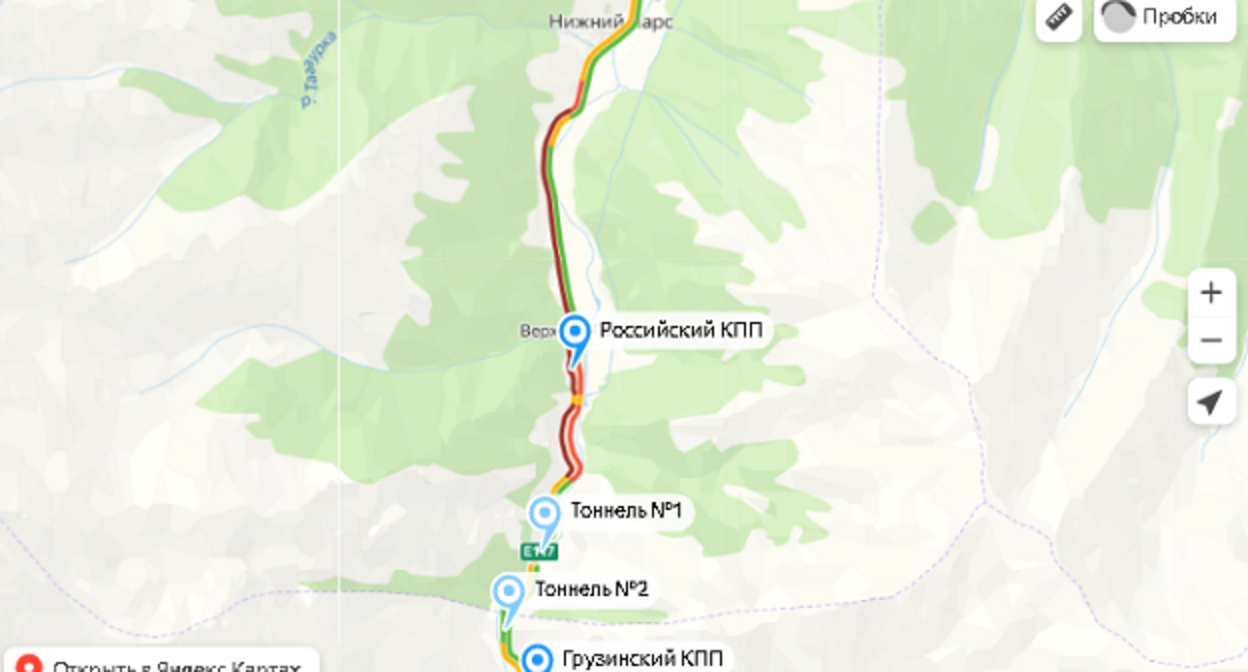
Task: Show my current location on map
Action: (x=1211, y=402)
